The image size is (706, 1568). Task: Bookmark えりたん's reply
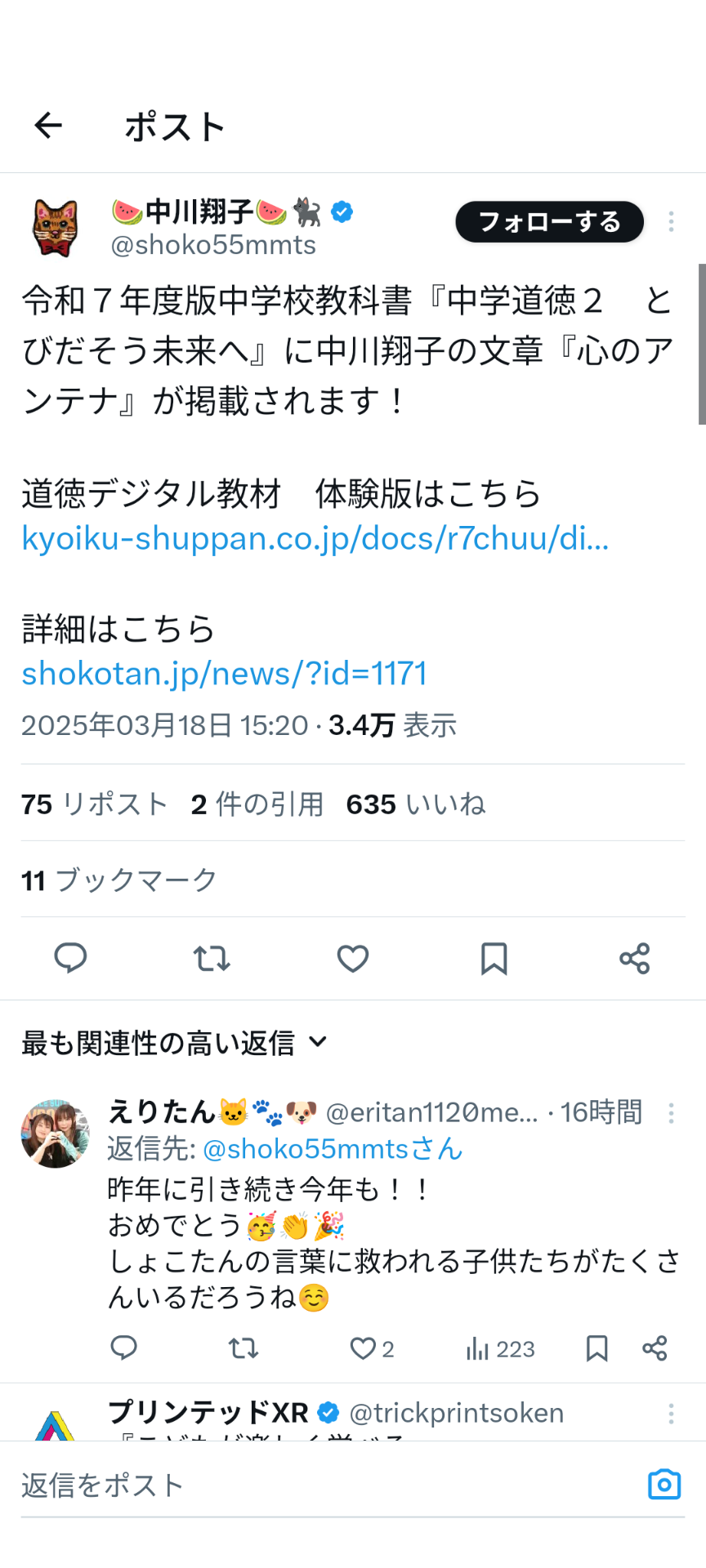point(597,1348)
